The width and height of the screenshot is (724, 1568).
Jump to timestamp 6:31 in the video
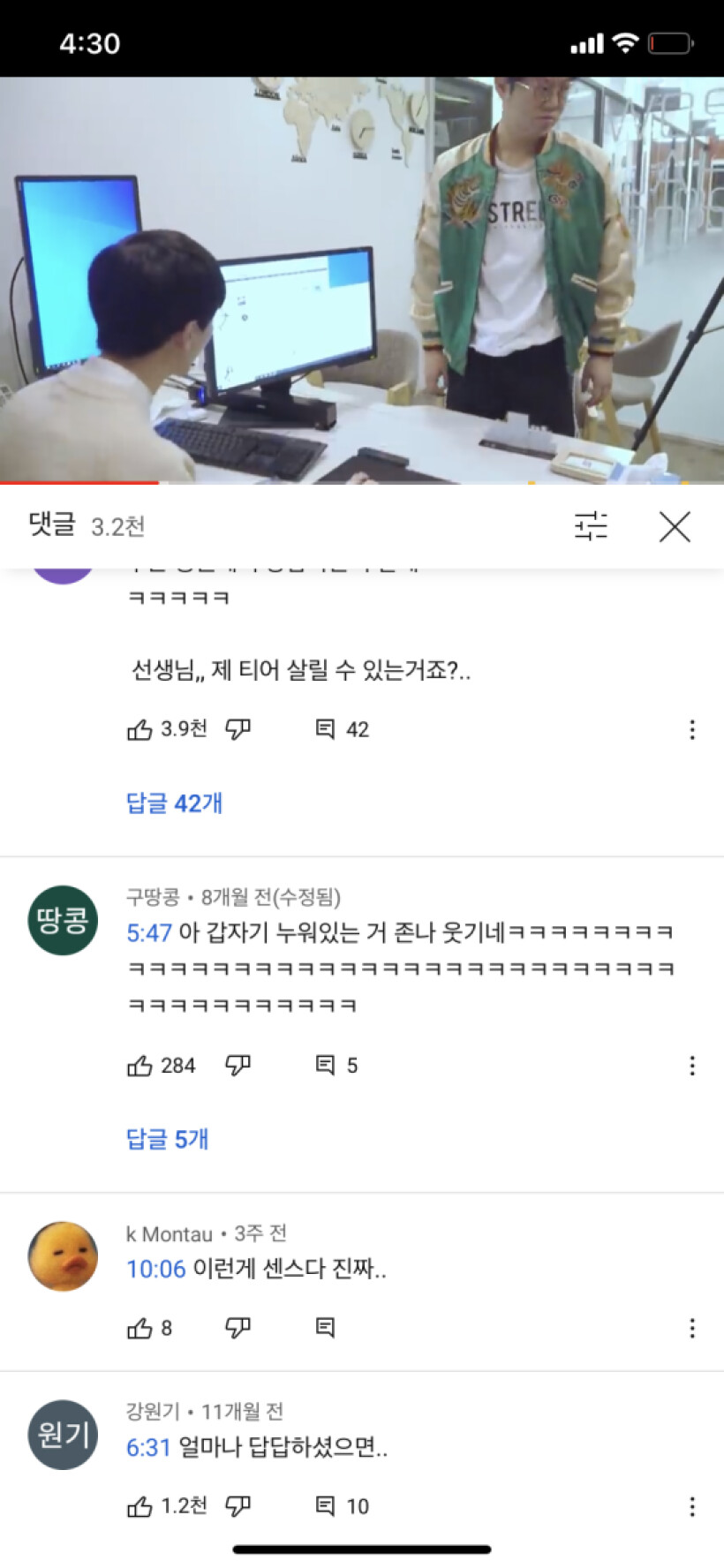[x=147, y=1448]
